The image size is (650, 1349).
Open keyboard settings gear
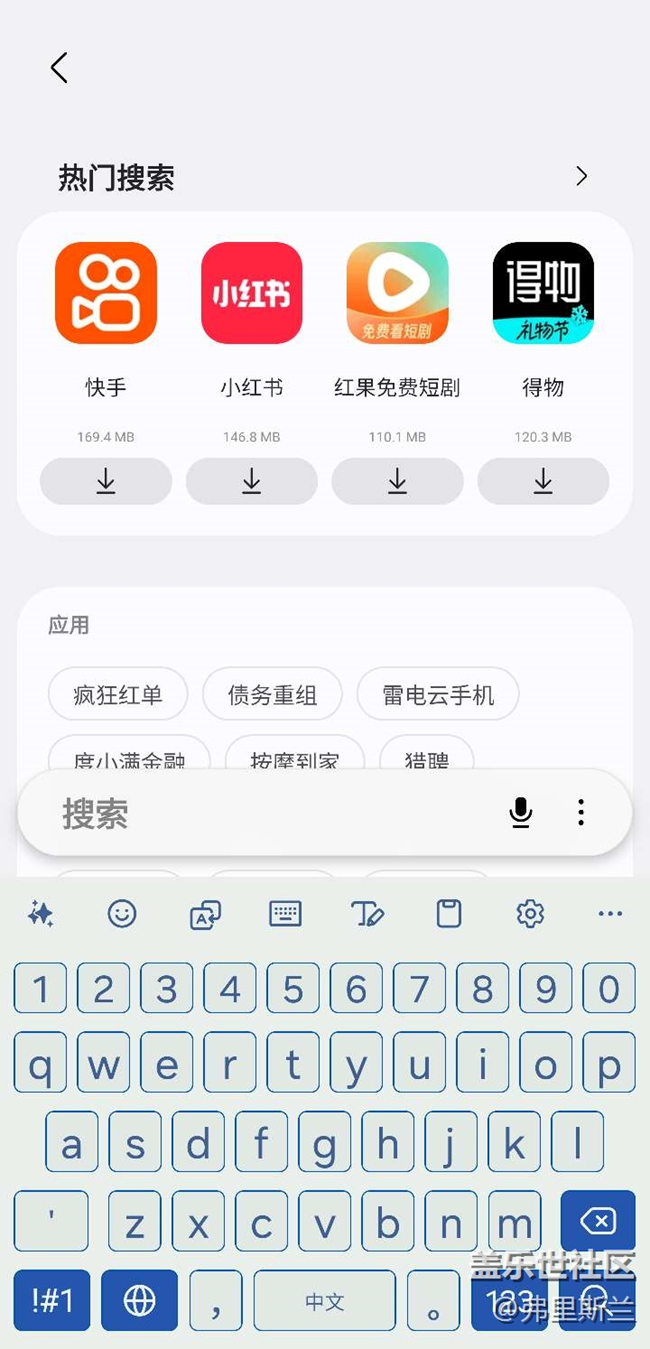click(530, 913)
